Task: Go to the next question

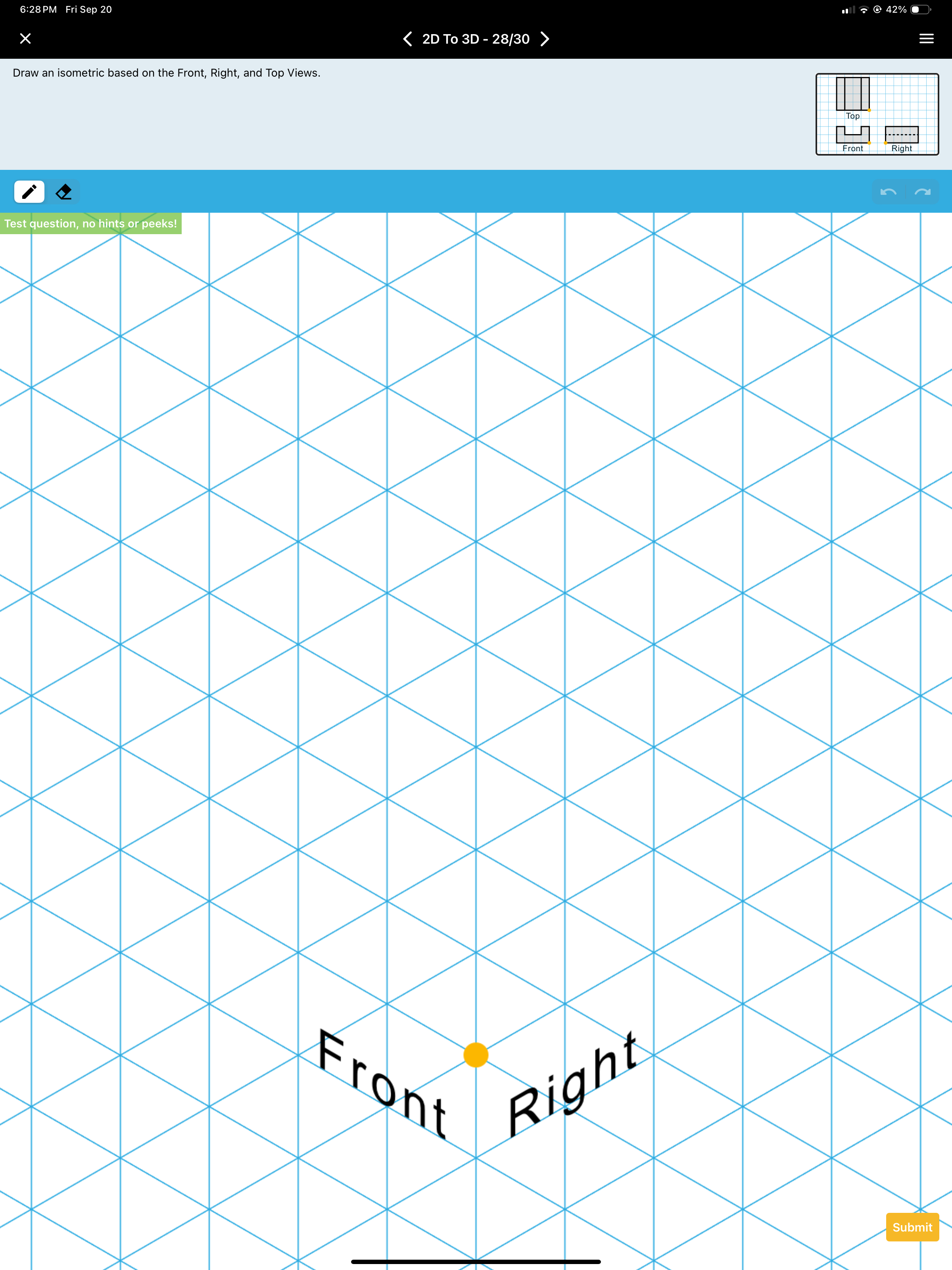Action: coord(545,38)
